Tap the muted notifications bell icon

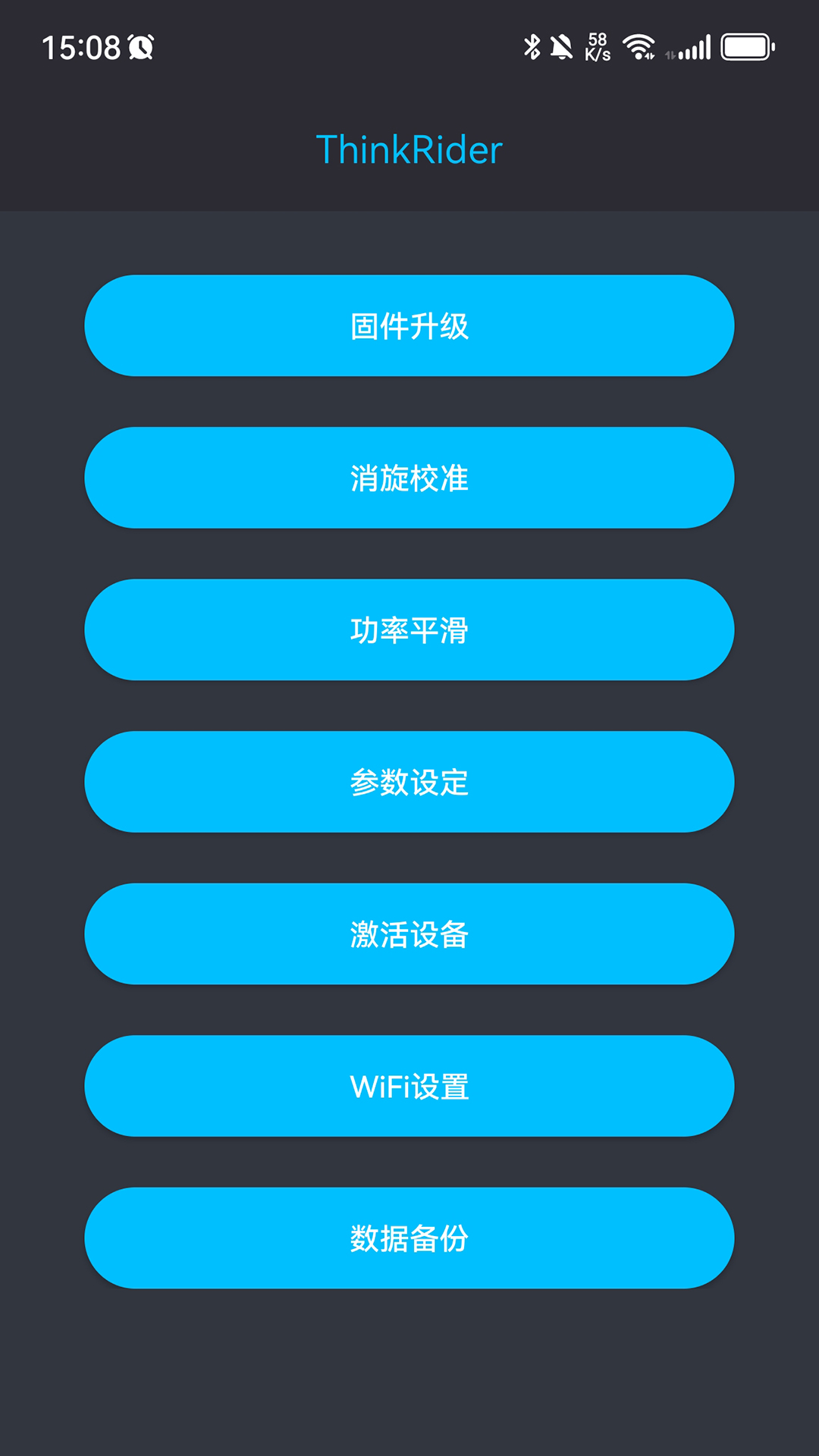click(x=562, y=45)
